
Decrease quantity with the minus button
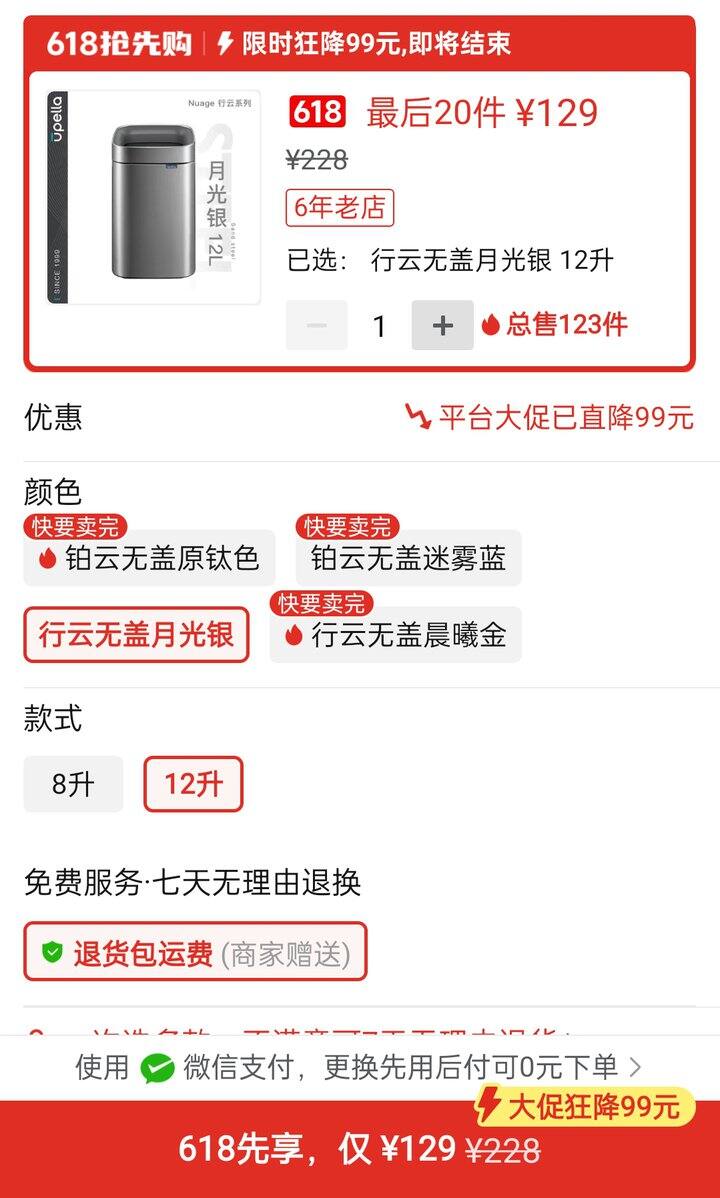(316, 325)
